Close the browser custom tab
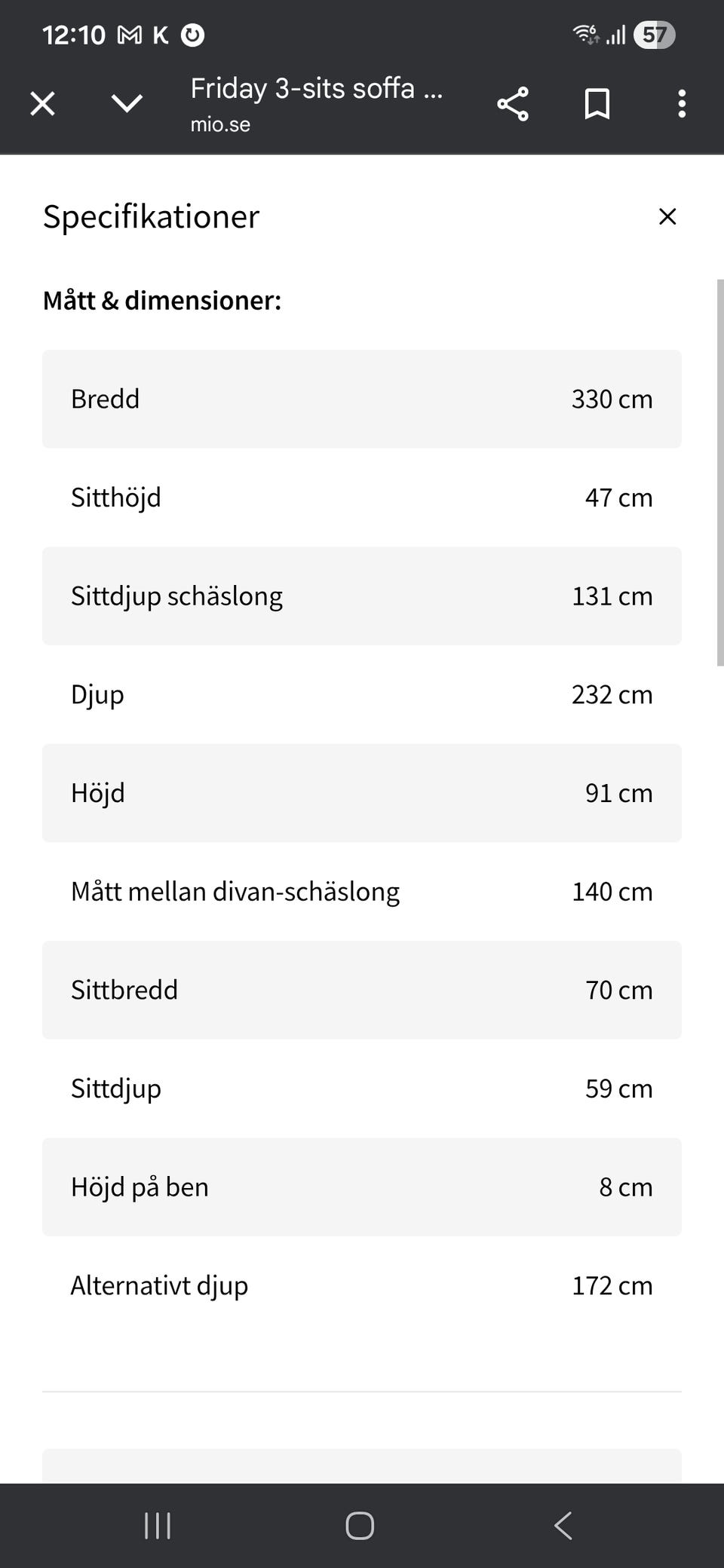724x1568 pixels. click(43, 103)
